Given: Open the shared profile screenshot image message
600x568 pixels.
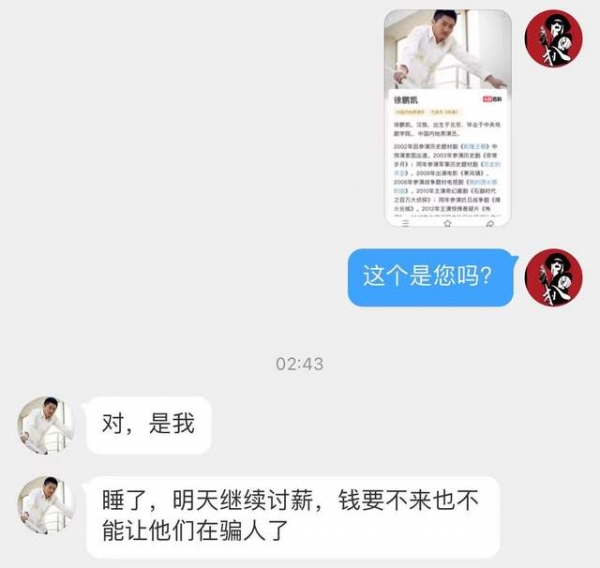Looking at the screenshot, I should (448, 119).
